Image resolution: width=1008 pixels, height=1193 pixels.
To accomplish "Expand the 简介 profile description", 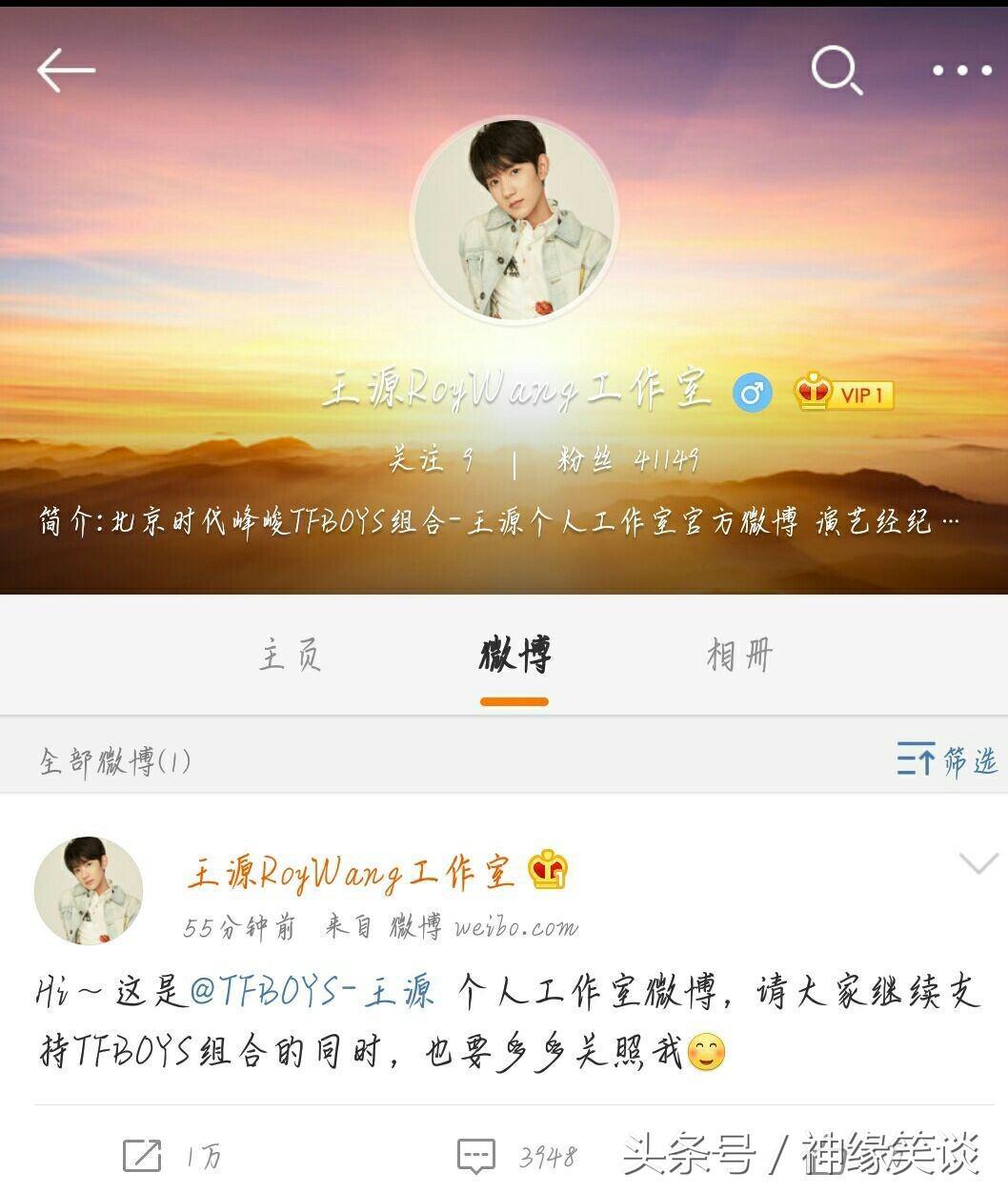I will point(499,521).
